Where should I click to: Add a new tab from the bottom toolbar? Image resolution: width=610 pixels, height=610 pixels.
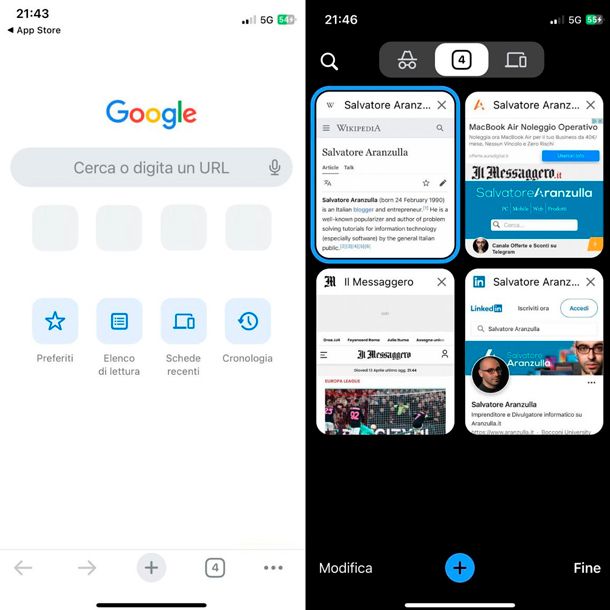[x=151, y=568]
